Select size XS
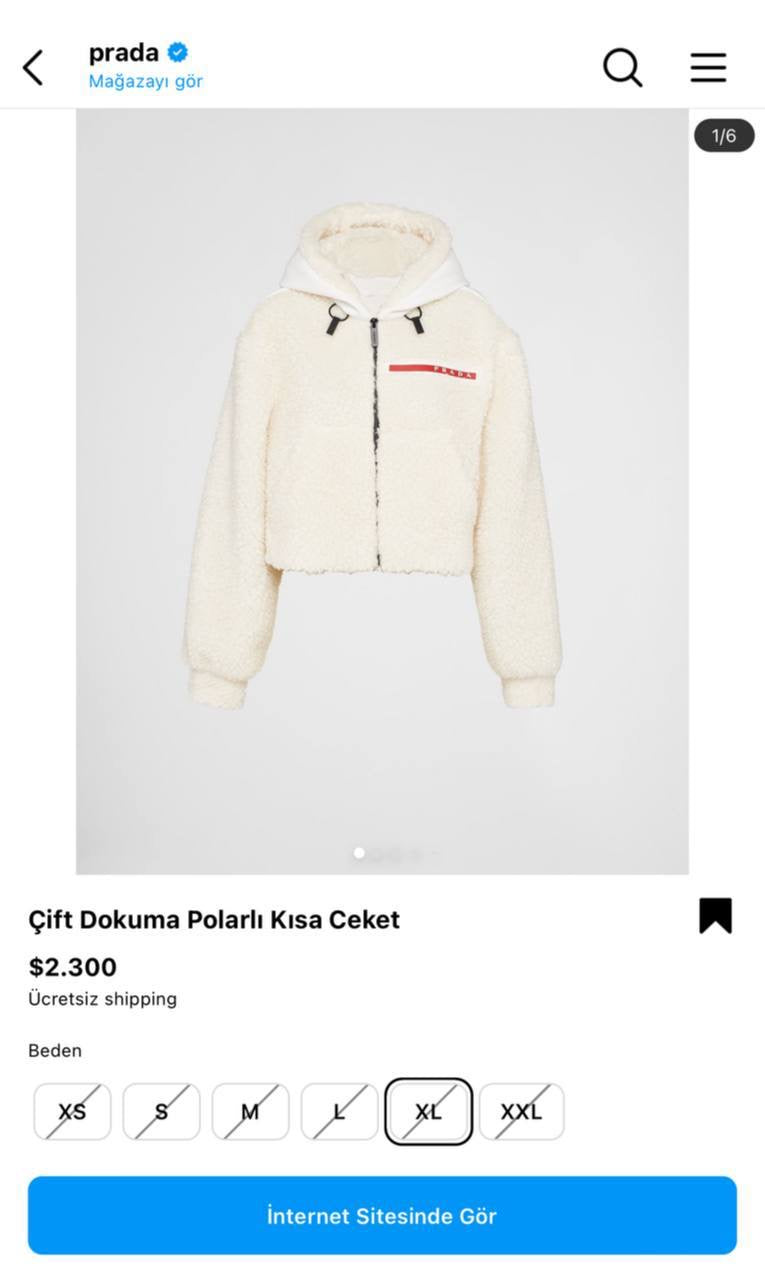 pyautogui.click(x=72, y=1112)
